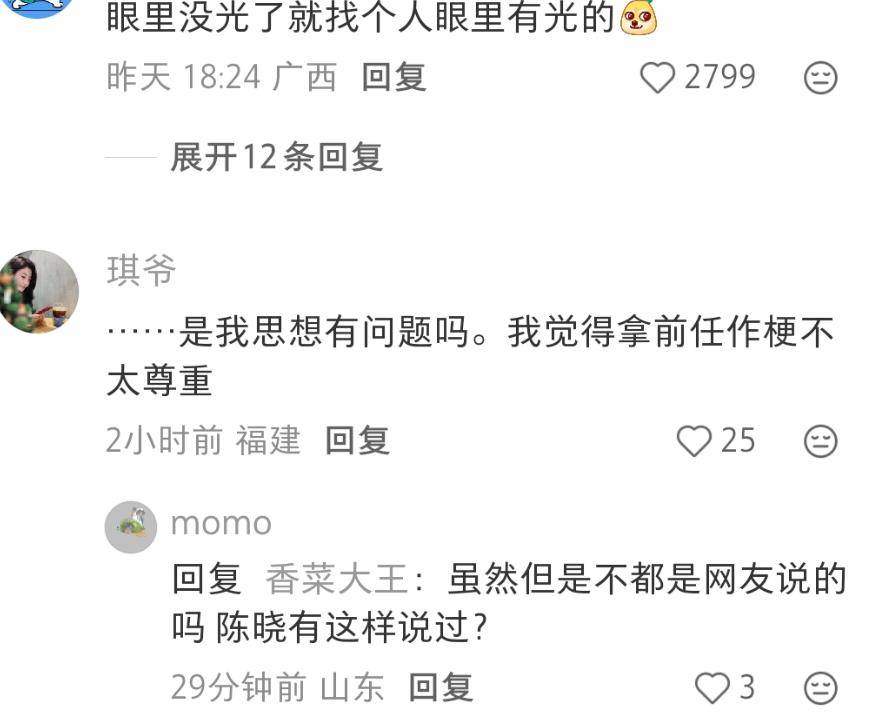Image resolution: width=890 pixels, height=720 pixels.
Task: Open 琪爷's profile avatar
Action: tap(38, 291)
